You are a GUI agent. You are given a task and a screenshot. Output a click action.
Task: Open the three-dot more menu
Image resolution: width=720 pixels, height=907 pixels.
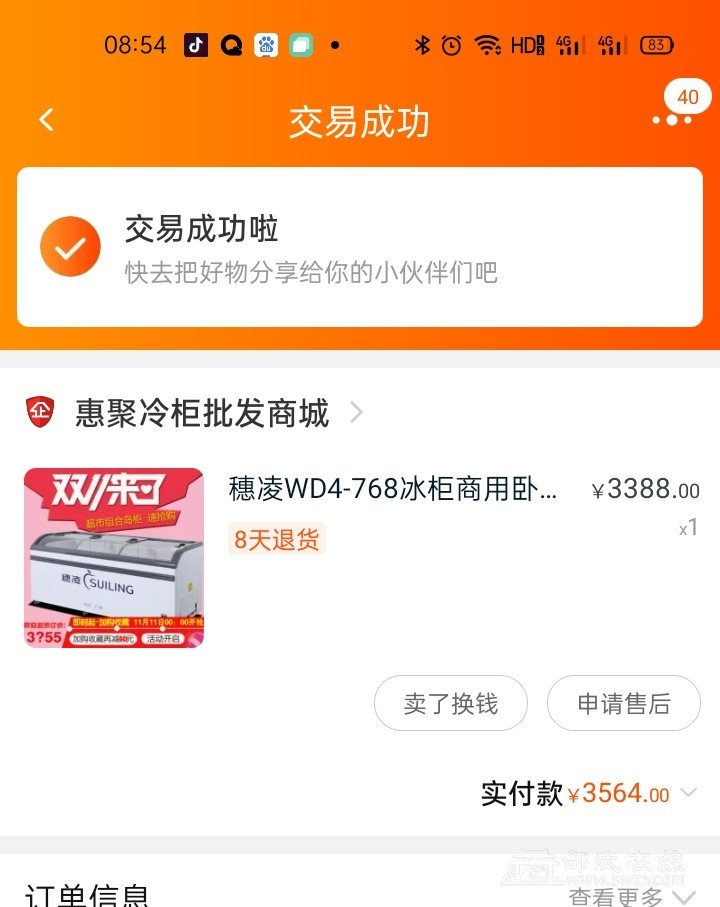(671, 120)
